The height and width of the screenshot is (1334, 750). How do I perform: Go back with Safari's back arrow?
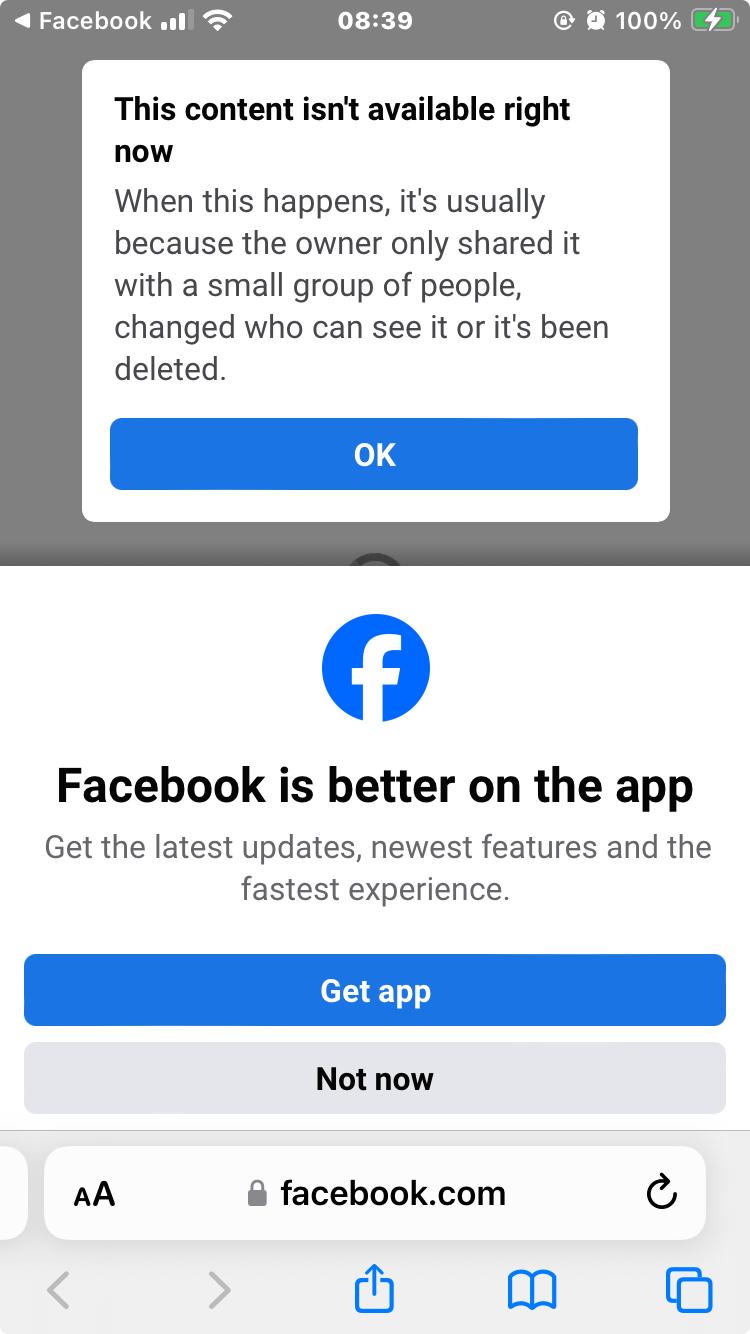(x=59, y=1290)
